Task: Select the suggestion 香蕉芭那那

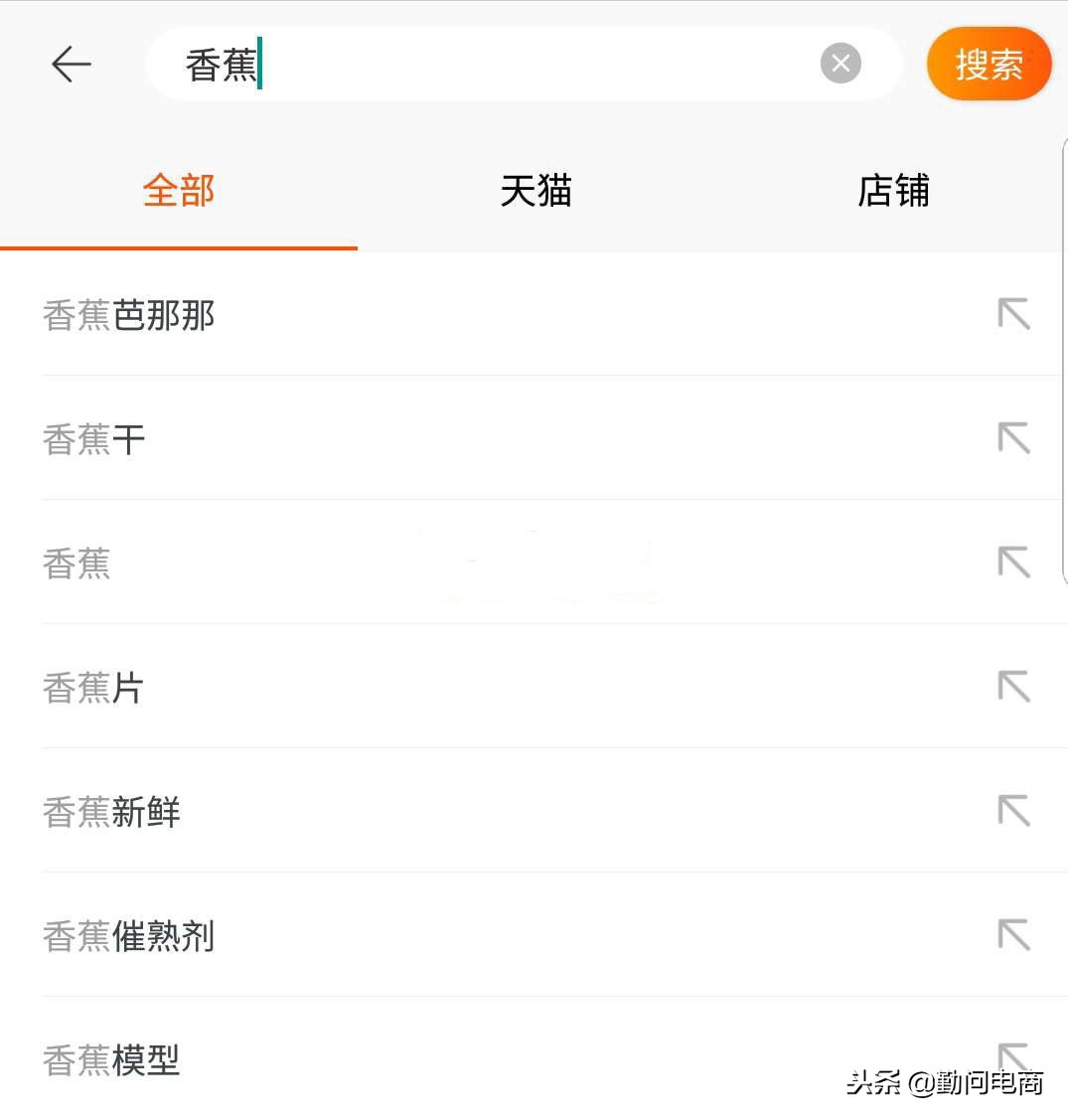Action: (x=128, y=313)
